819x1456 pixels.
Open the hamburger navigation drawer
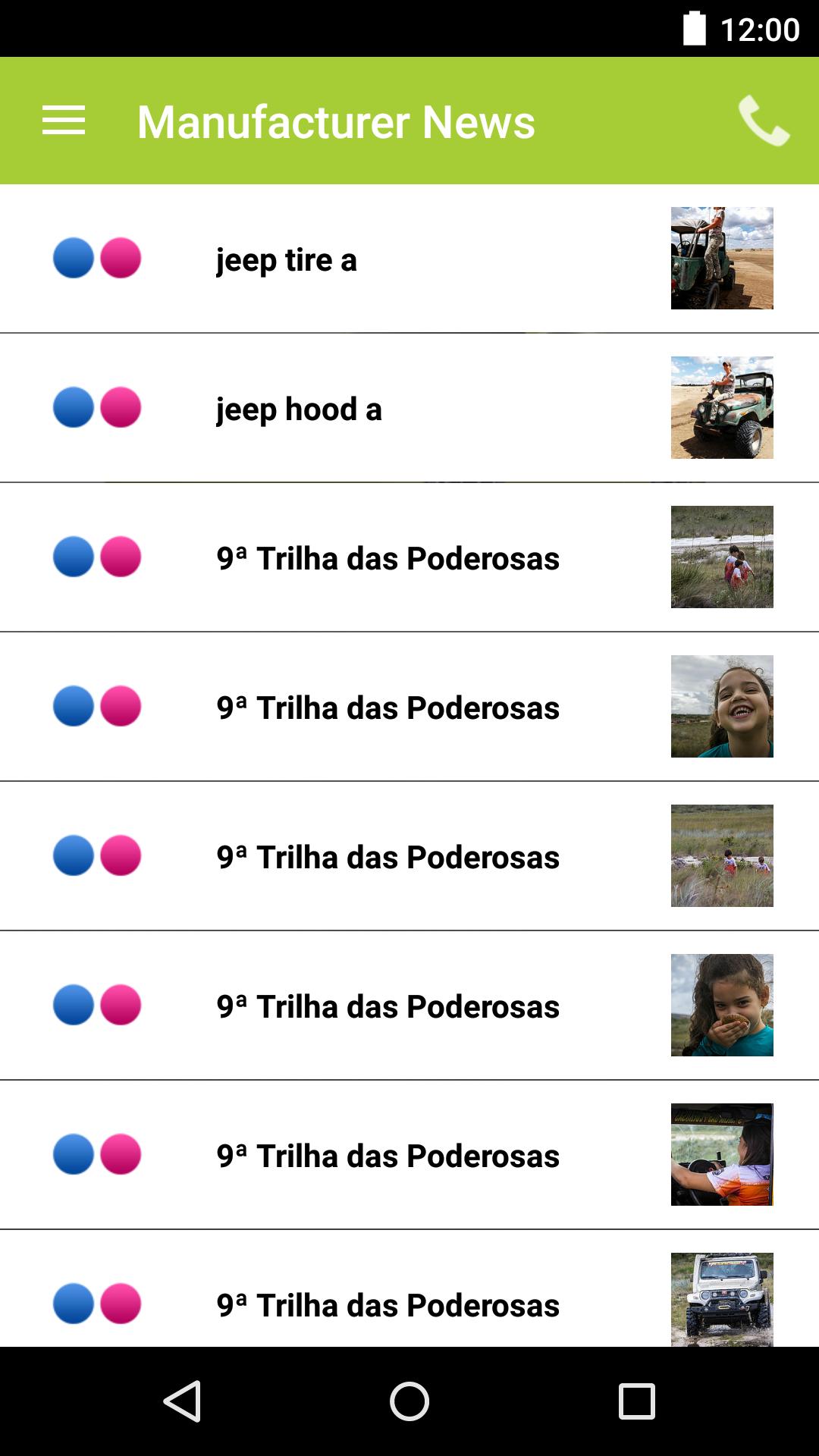(x=64, y=121)
